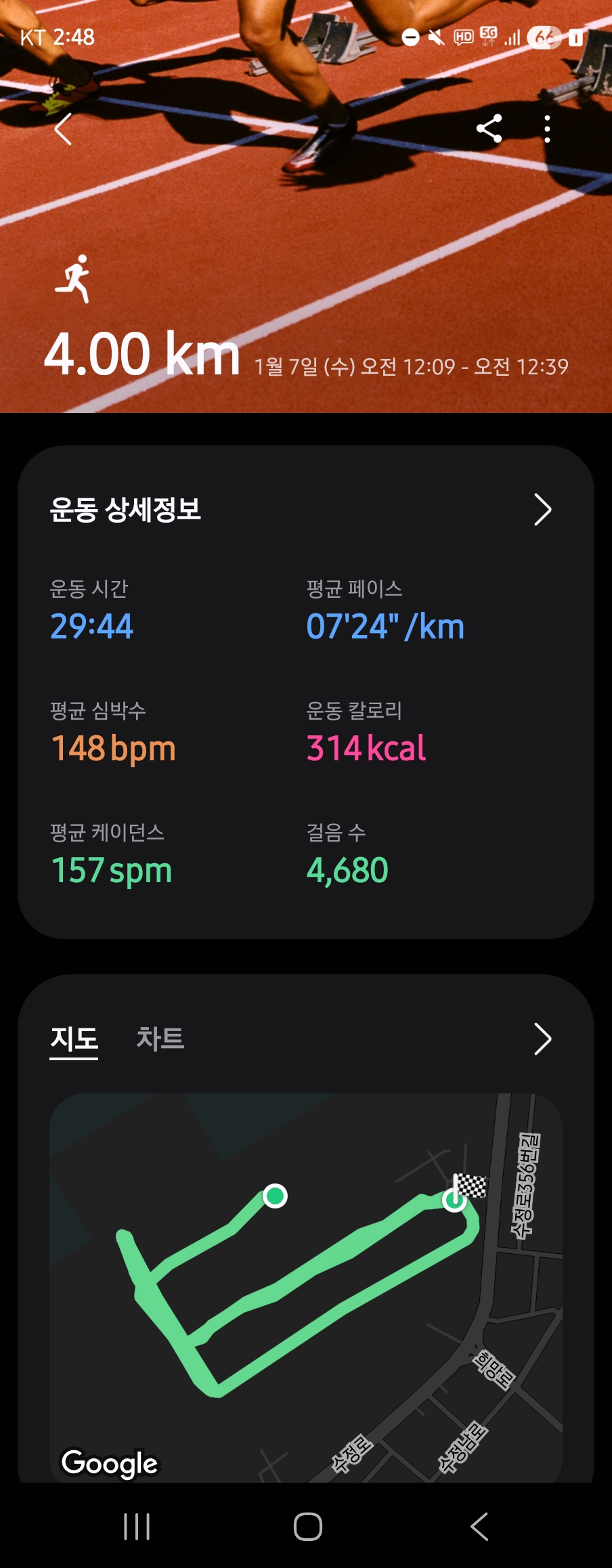The width and height of the screenshot is (612, 1568).
Task: Open the running route map
Action: [306, 1286]
